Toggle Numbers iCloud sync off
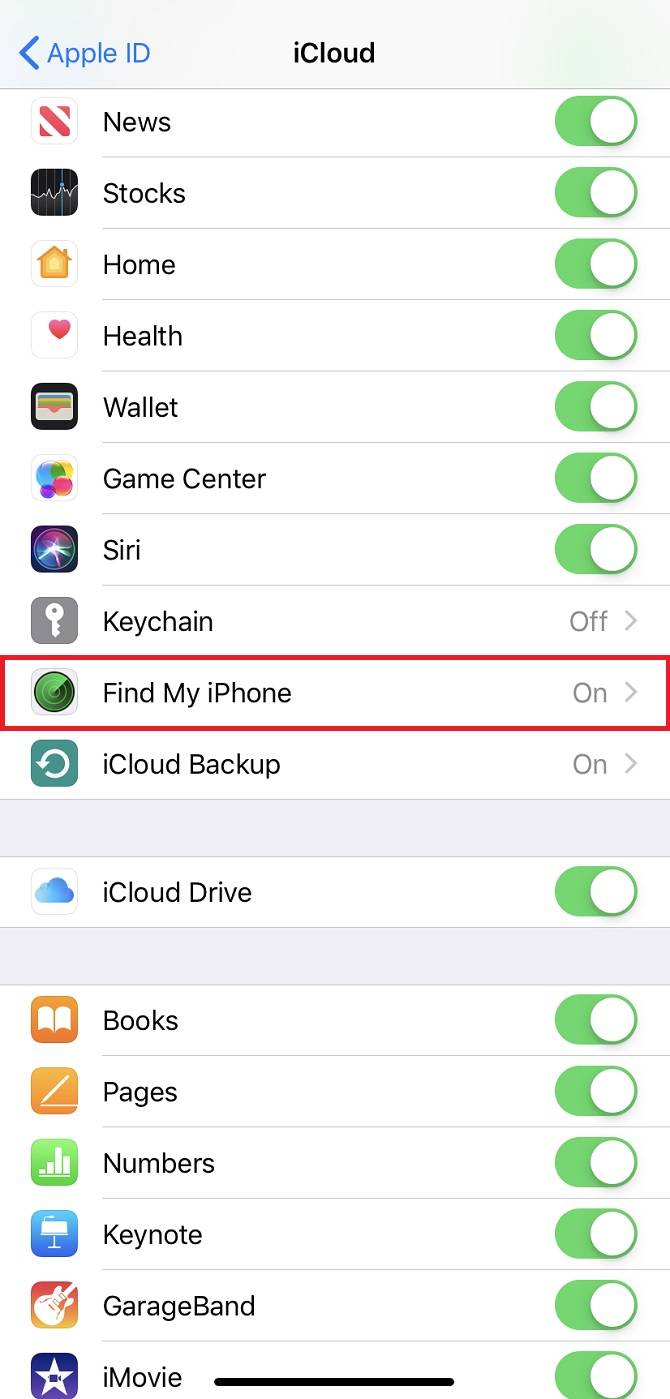Viewport: 670px width, 1399px height. [x=595, y=1163]
